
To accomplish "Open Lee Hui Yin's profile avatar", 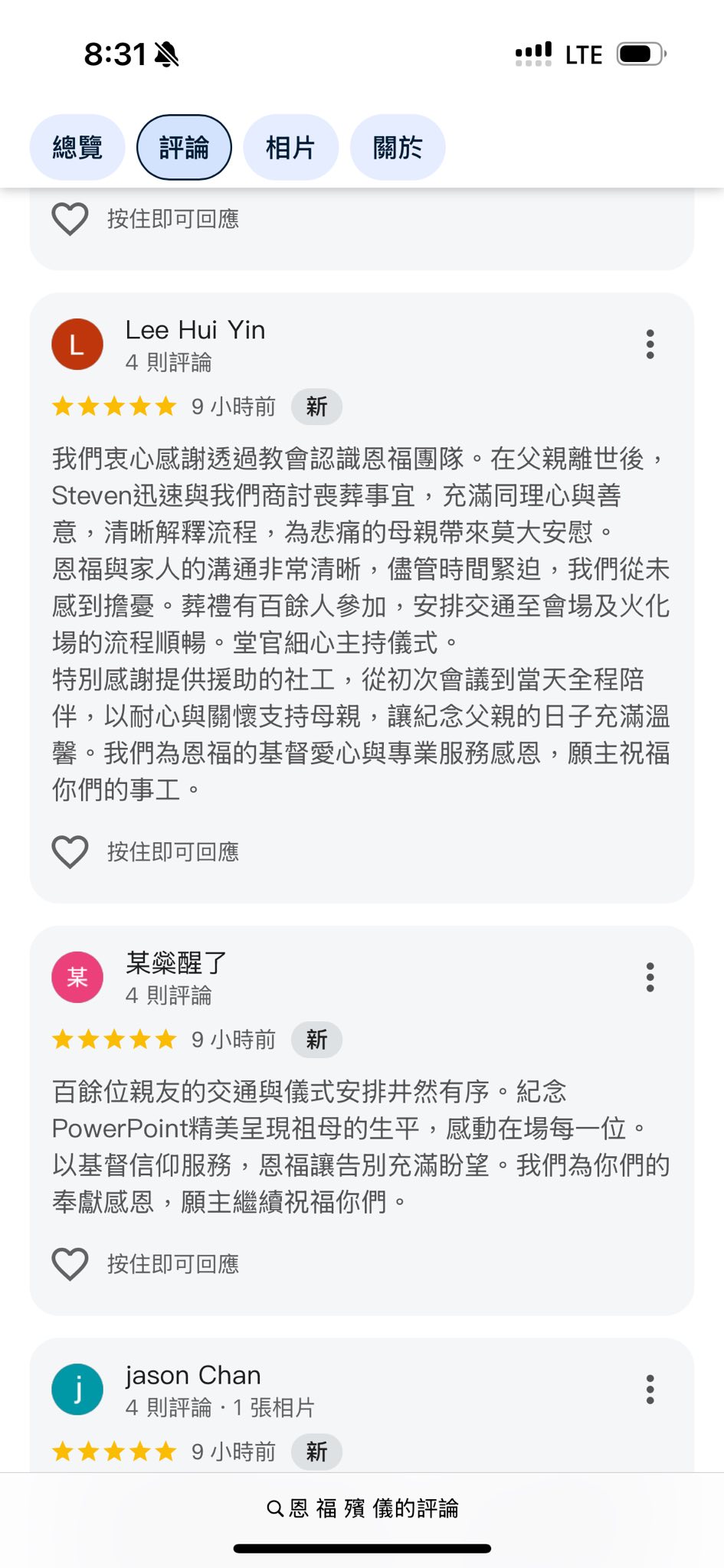I will pyautogui.click(x=77, y=345).
